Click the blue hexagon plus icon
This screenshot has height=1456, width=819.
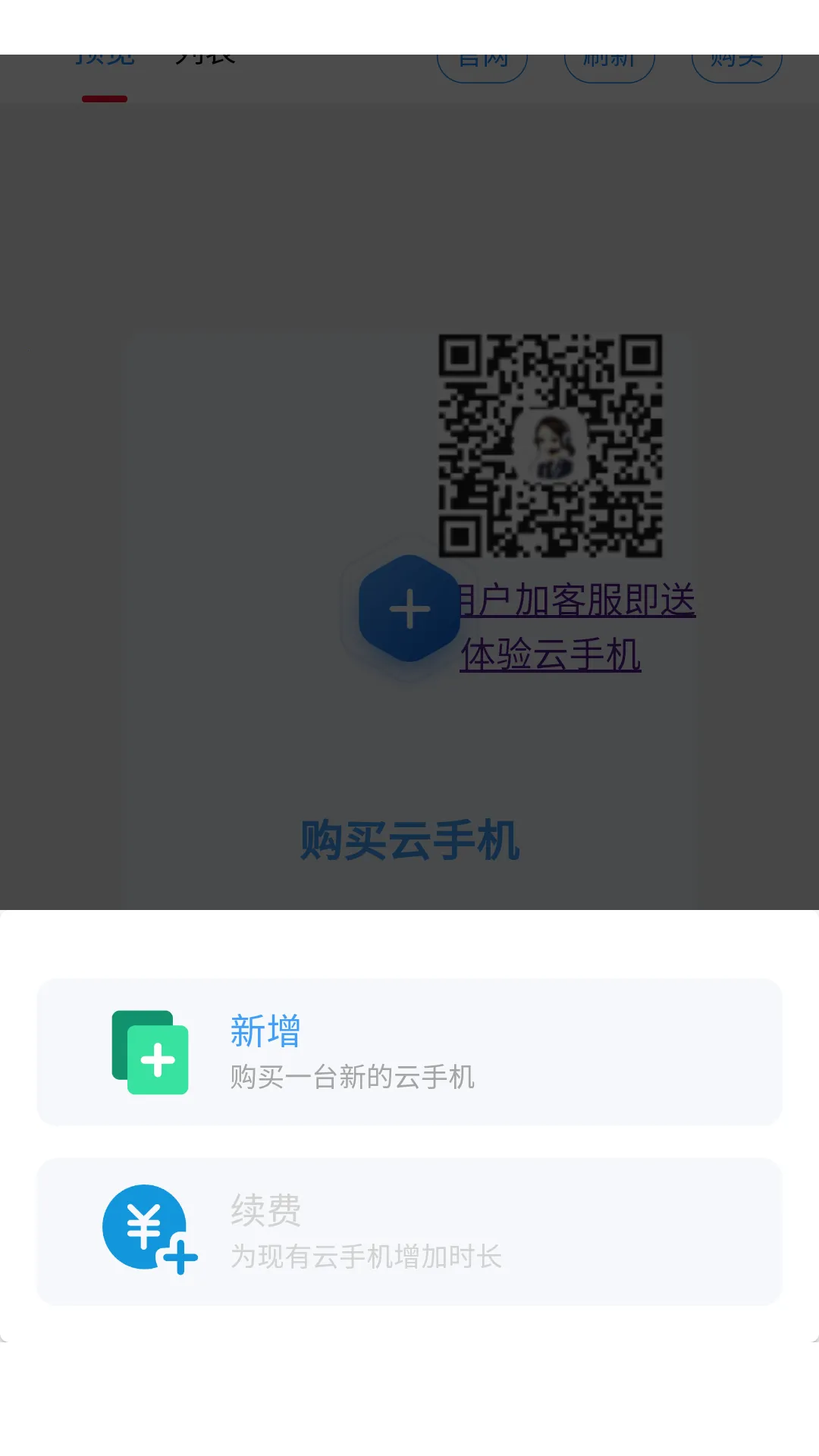(409, 610)
